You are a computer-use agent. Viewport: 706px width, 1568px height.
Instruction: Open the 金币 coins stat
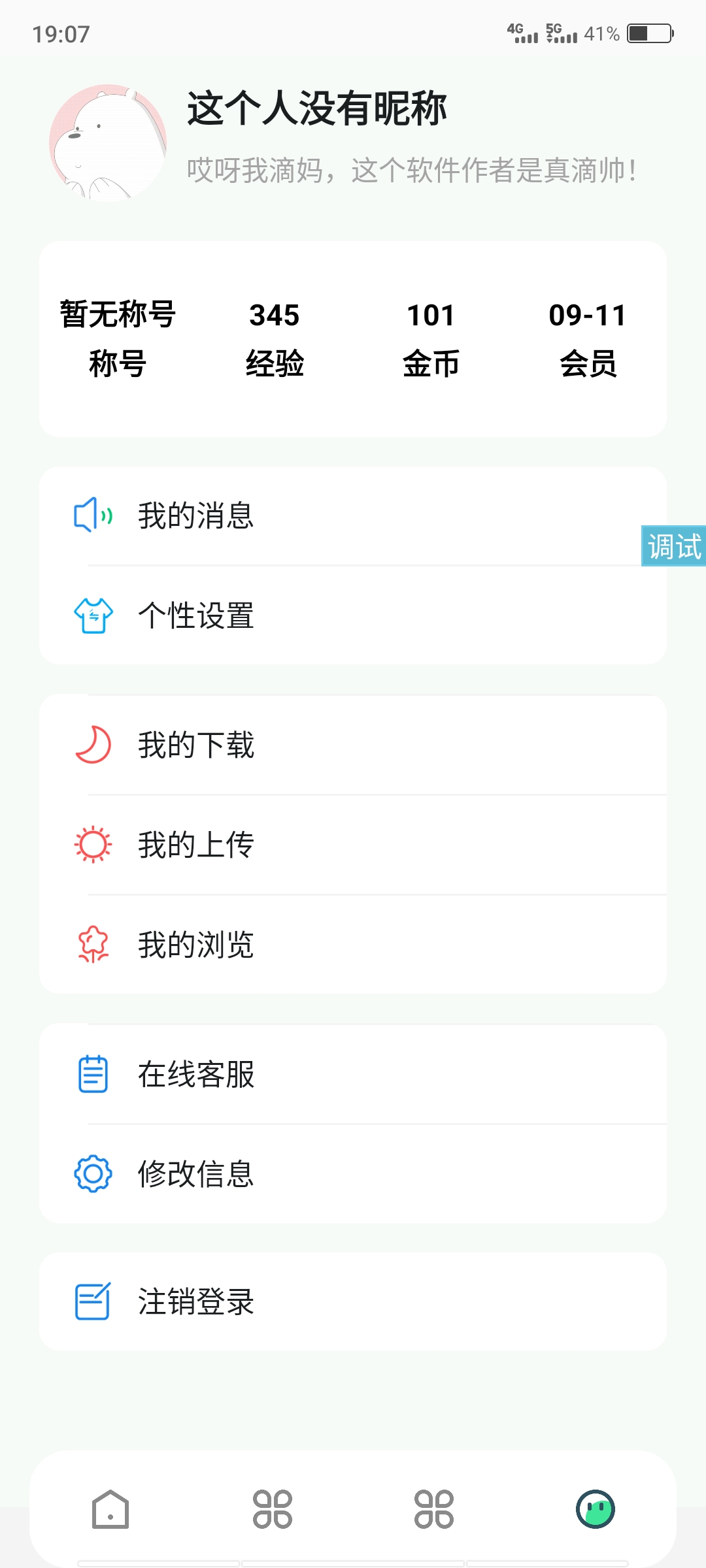tap(431, 339)
